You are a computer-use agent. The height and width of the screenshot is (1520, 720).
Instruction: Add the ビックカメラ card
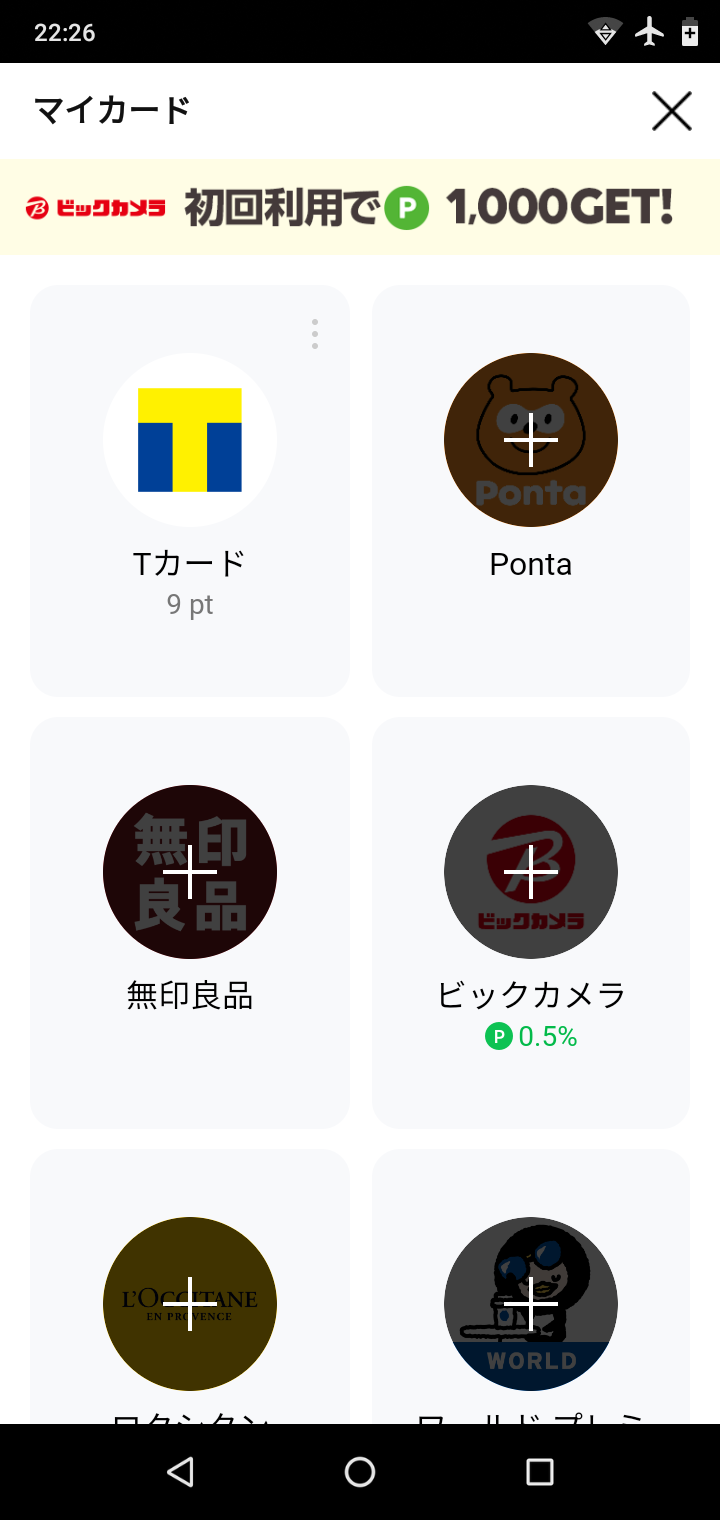(x=531, y=872)
